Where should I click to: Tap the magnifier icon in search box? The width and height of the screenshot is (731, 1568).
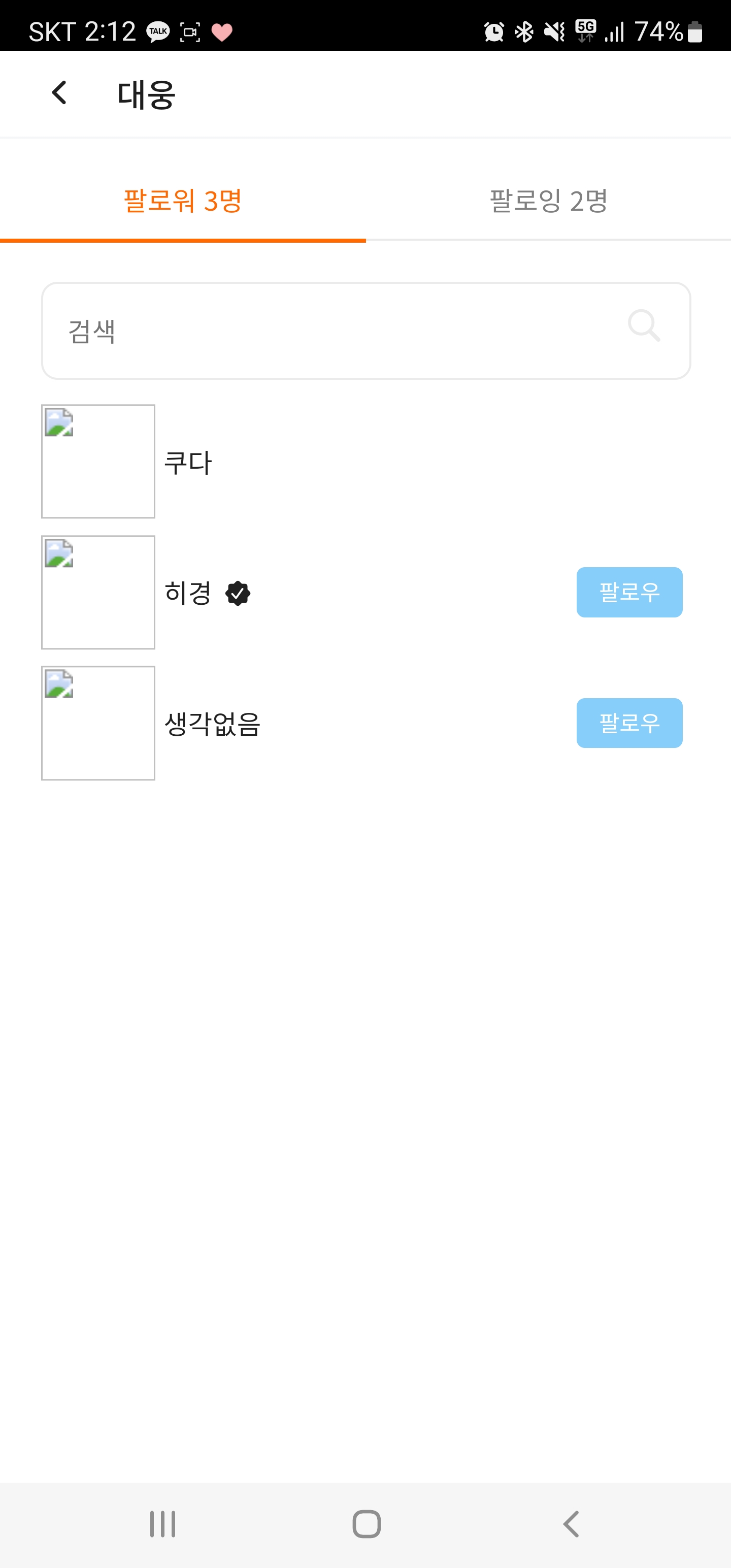tap(643, 325)
